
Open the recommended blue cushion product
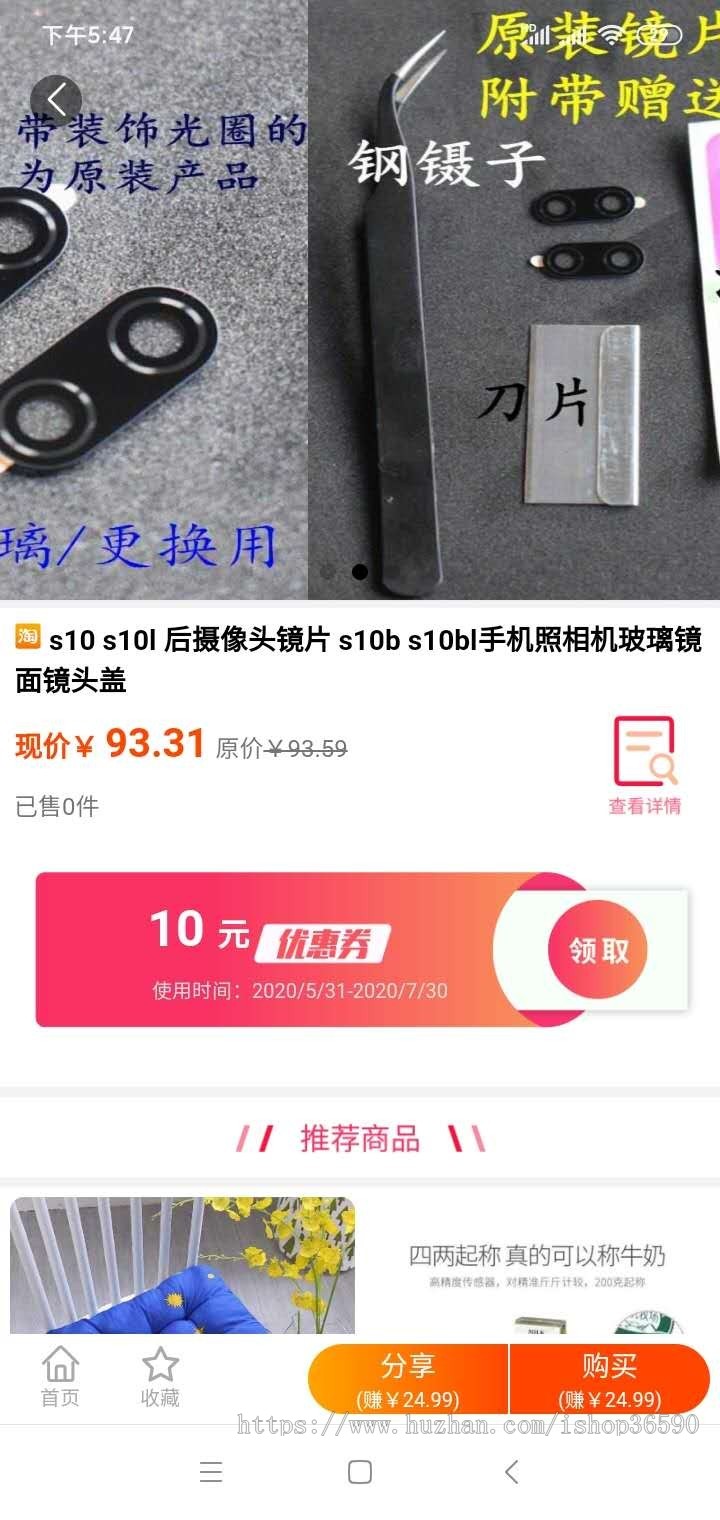pyautogui.click(x=182, y=1265)
